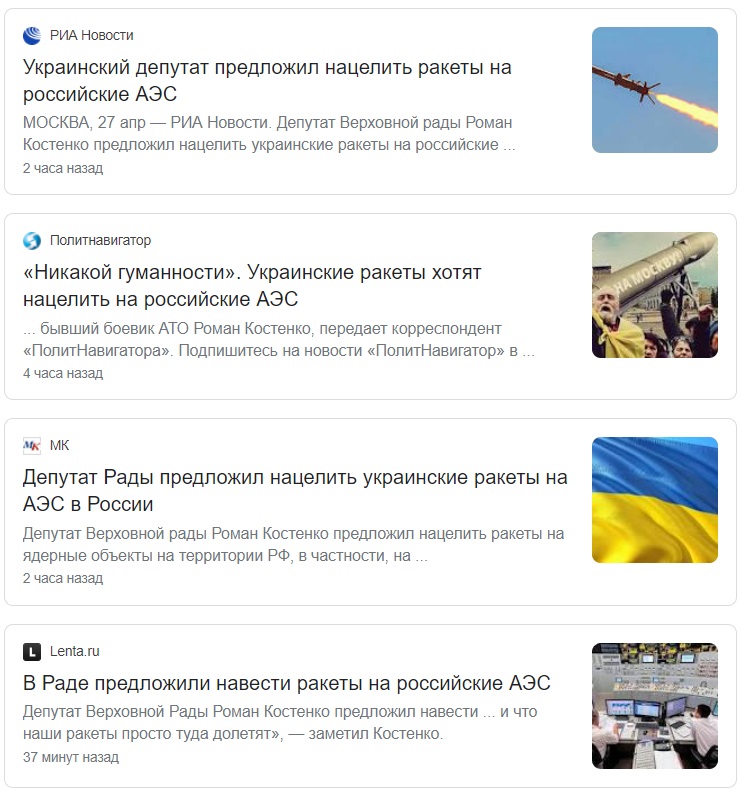Open the Lenta.ru article about rockets

point(286,684)
